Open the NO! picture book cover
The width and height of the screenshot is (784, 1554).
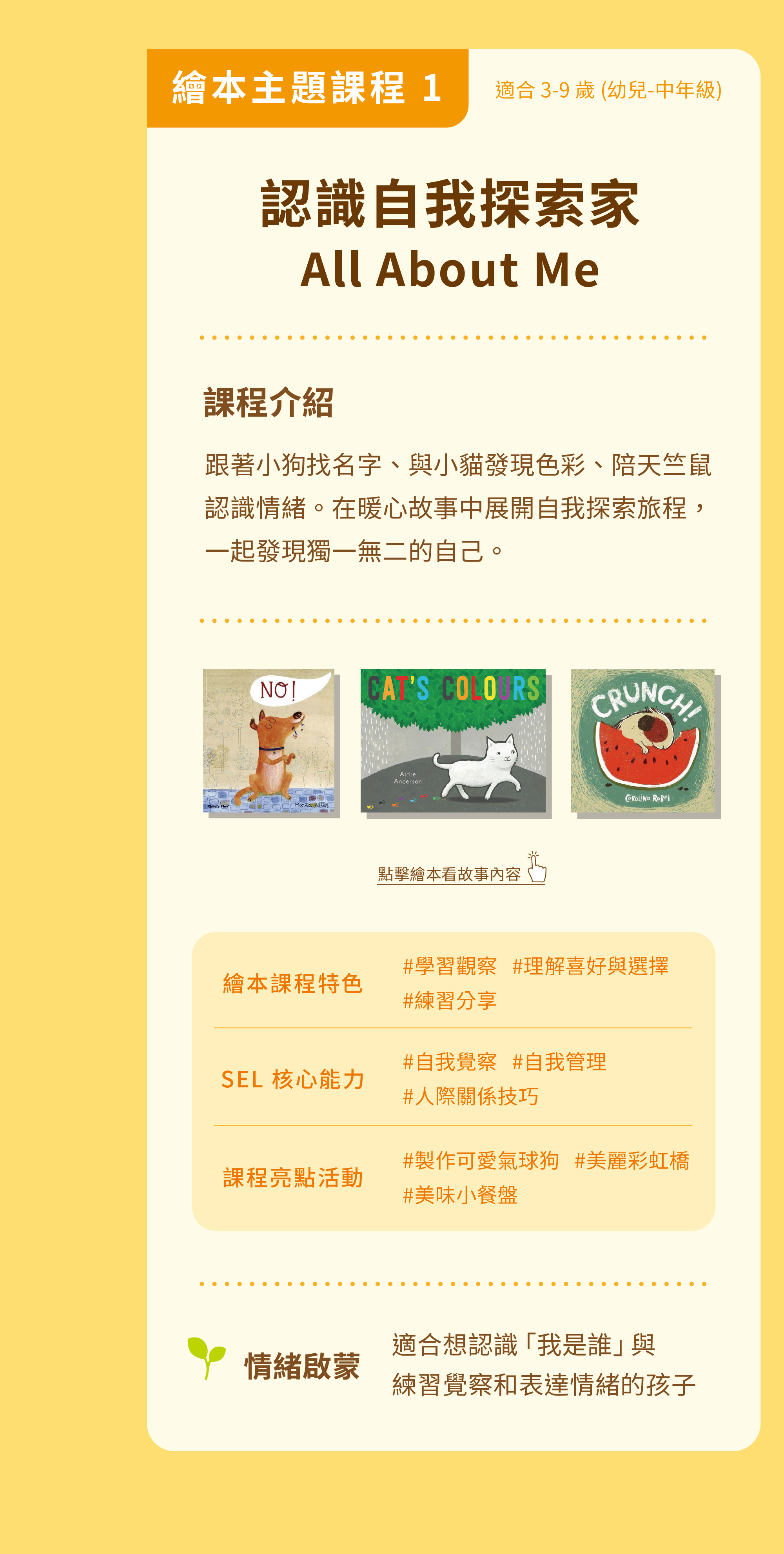pos(269,741)
